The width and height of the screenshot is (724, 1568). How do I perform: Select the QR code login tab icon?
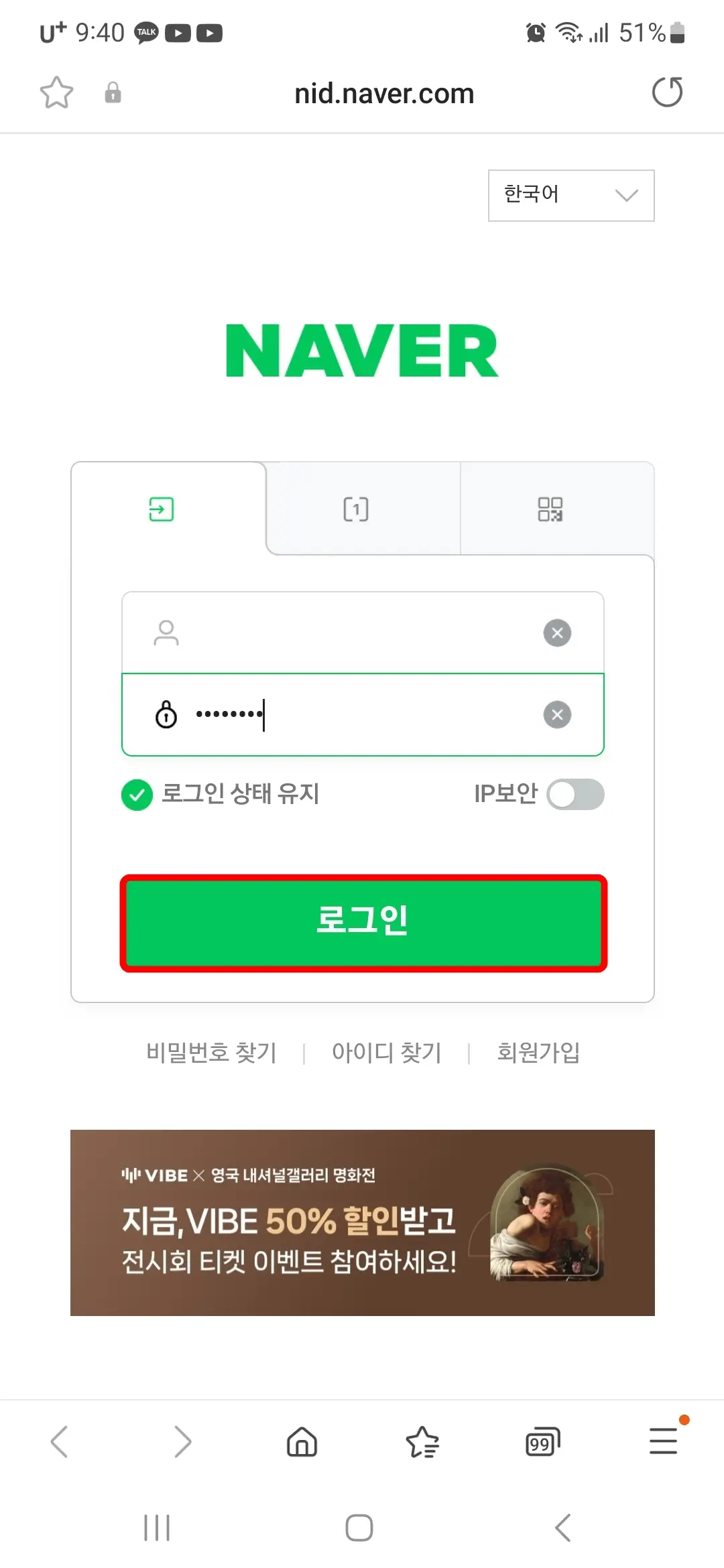tap(551, 509)
